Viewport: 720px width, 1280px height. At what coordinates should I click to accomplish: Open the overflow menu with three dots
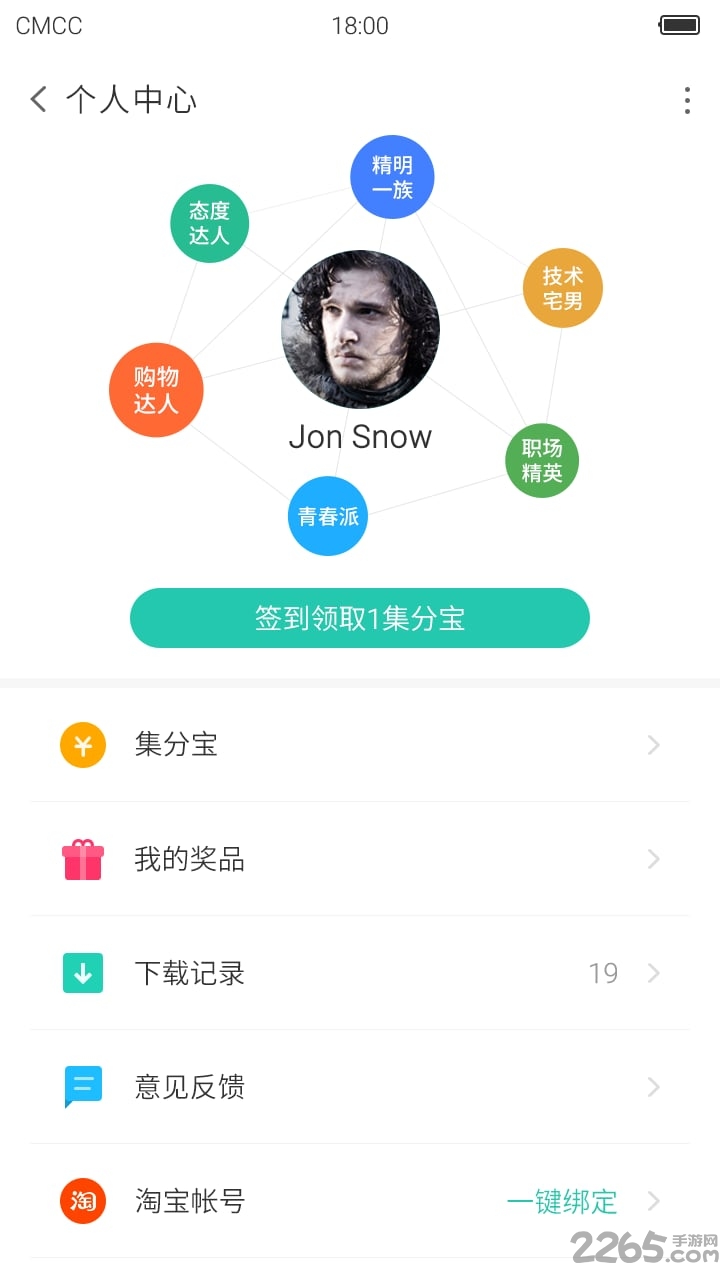pos(687,100)
